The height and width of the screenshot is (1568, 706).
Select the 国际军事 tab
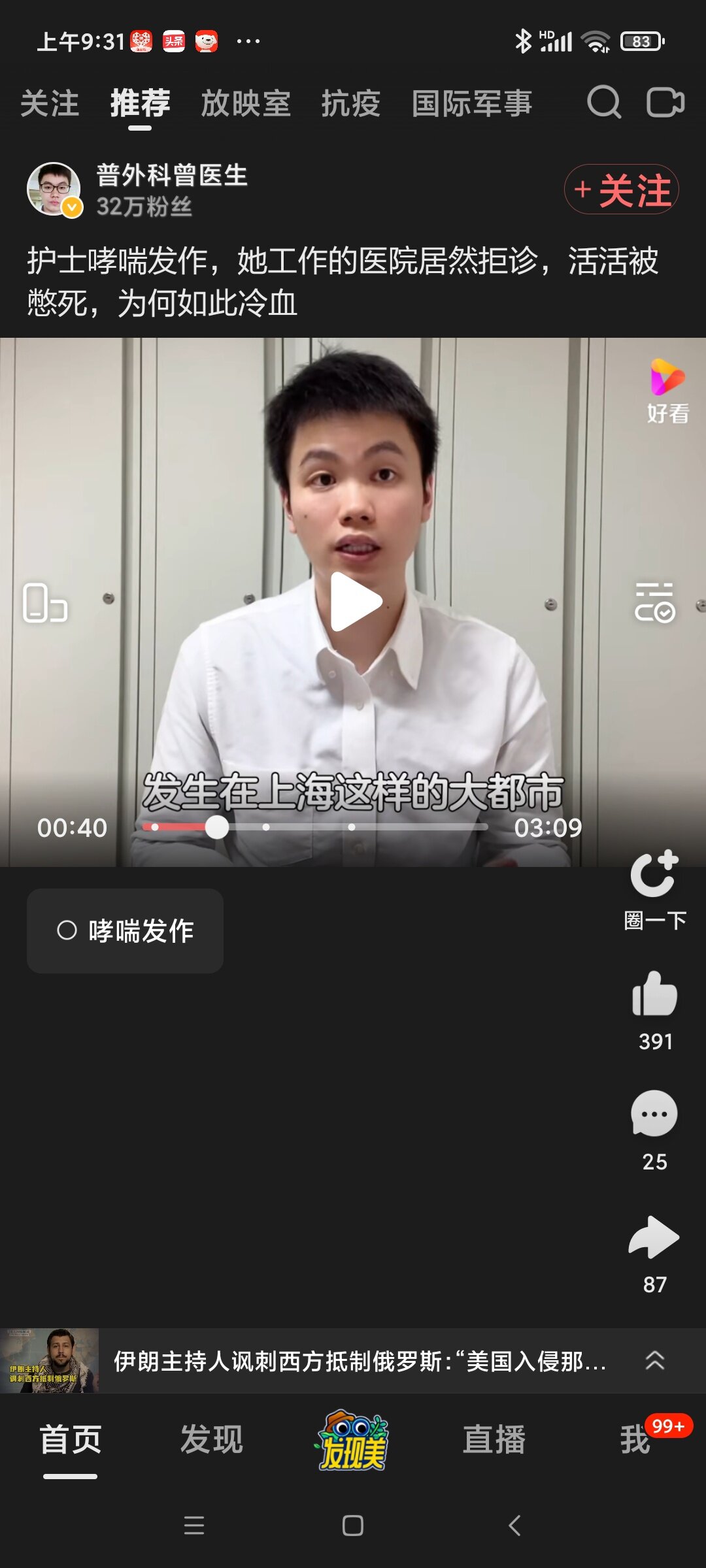pos(472,104)
